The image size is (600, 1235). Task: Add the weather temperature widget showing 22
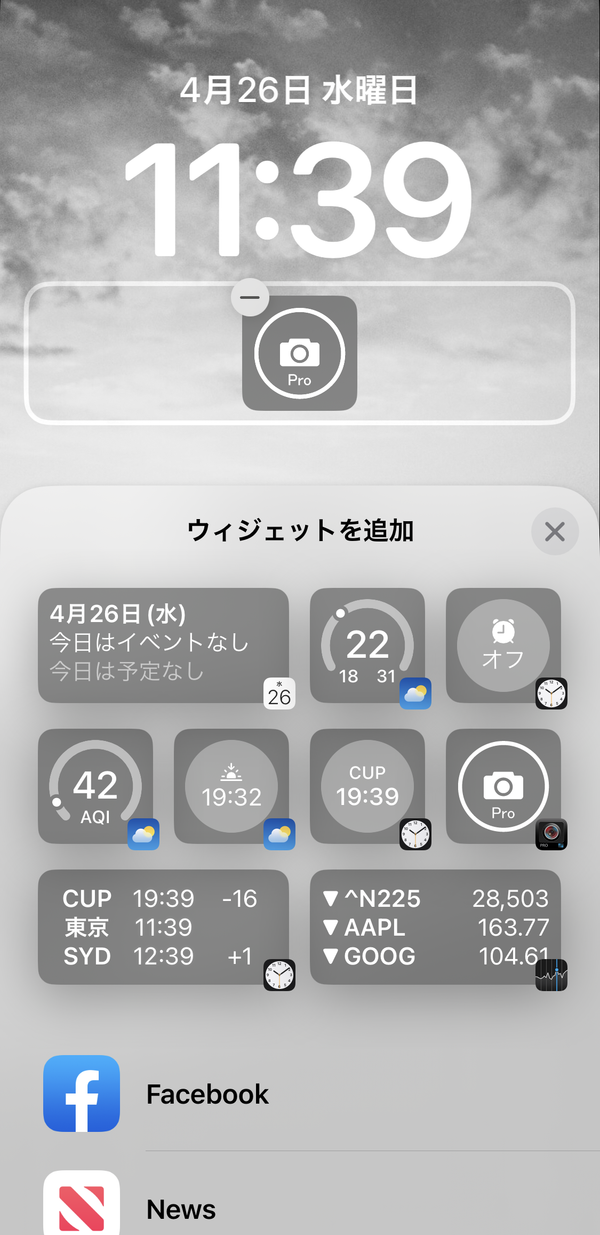pos(367,645)
